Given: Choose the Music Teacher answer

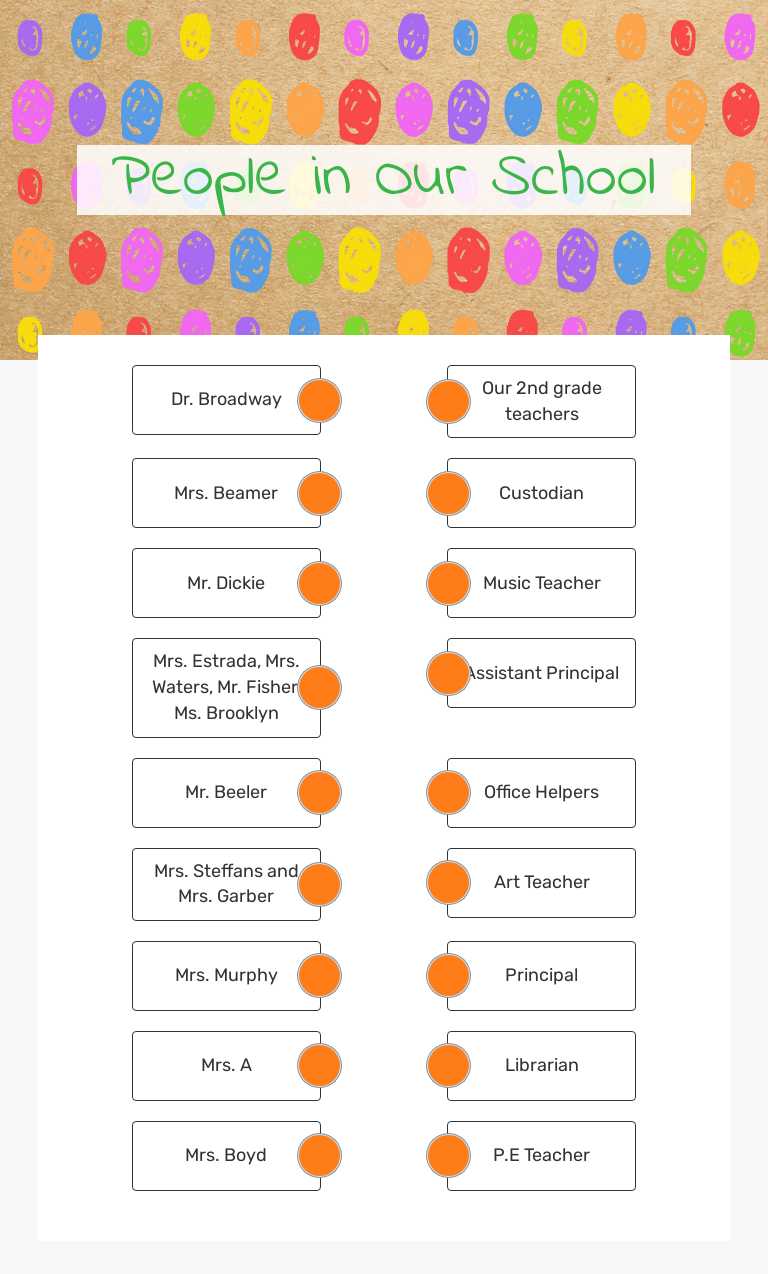Looking at the screenshot, I should (541, 583).
